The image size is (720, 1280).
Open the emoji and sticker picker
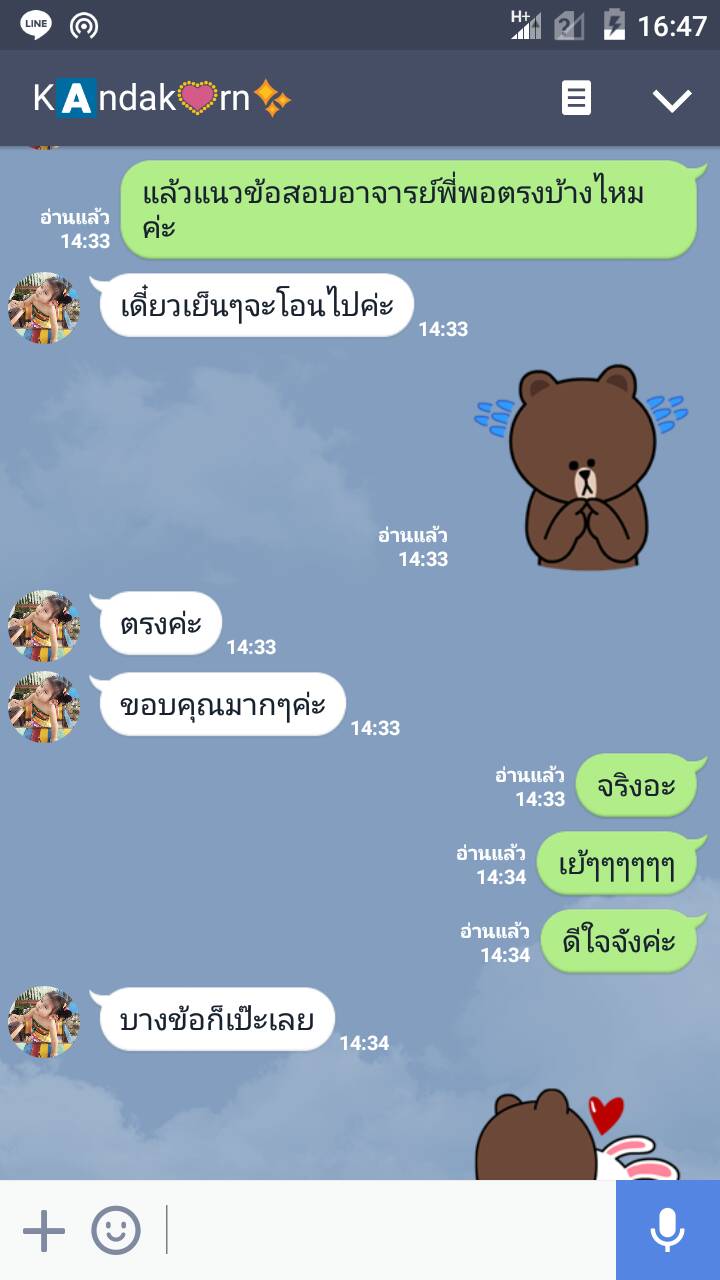point(116,1230)
